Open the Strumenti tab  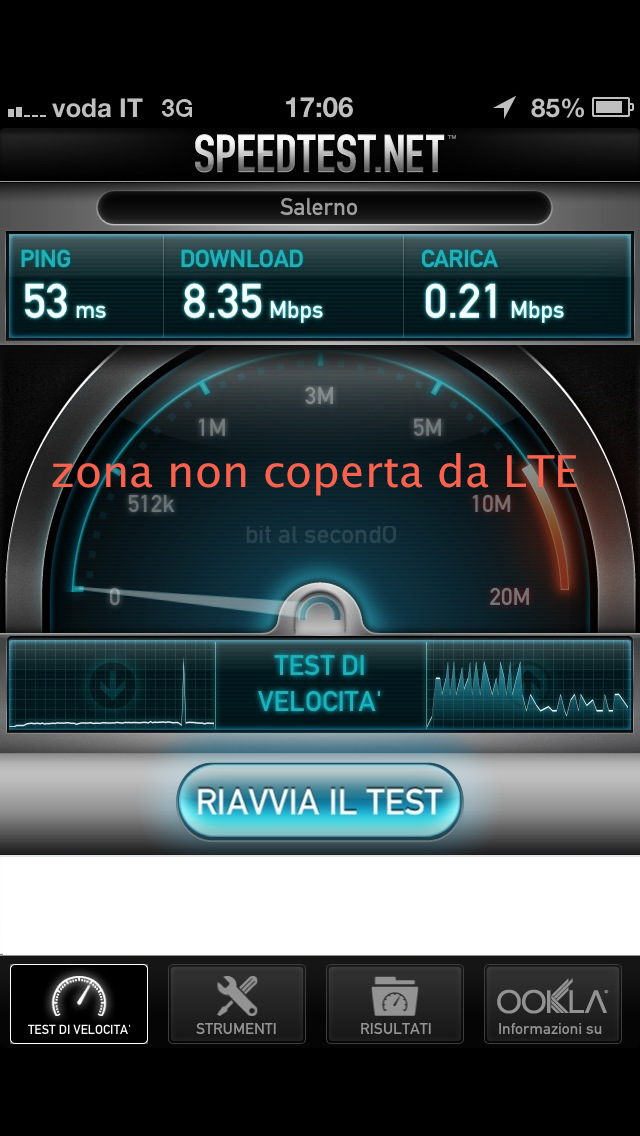pos(236,1004)
